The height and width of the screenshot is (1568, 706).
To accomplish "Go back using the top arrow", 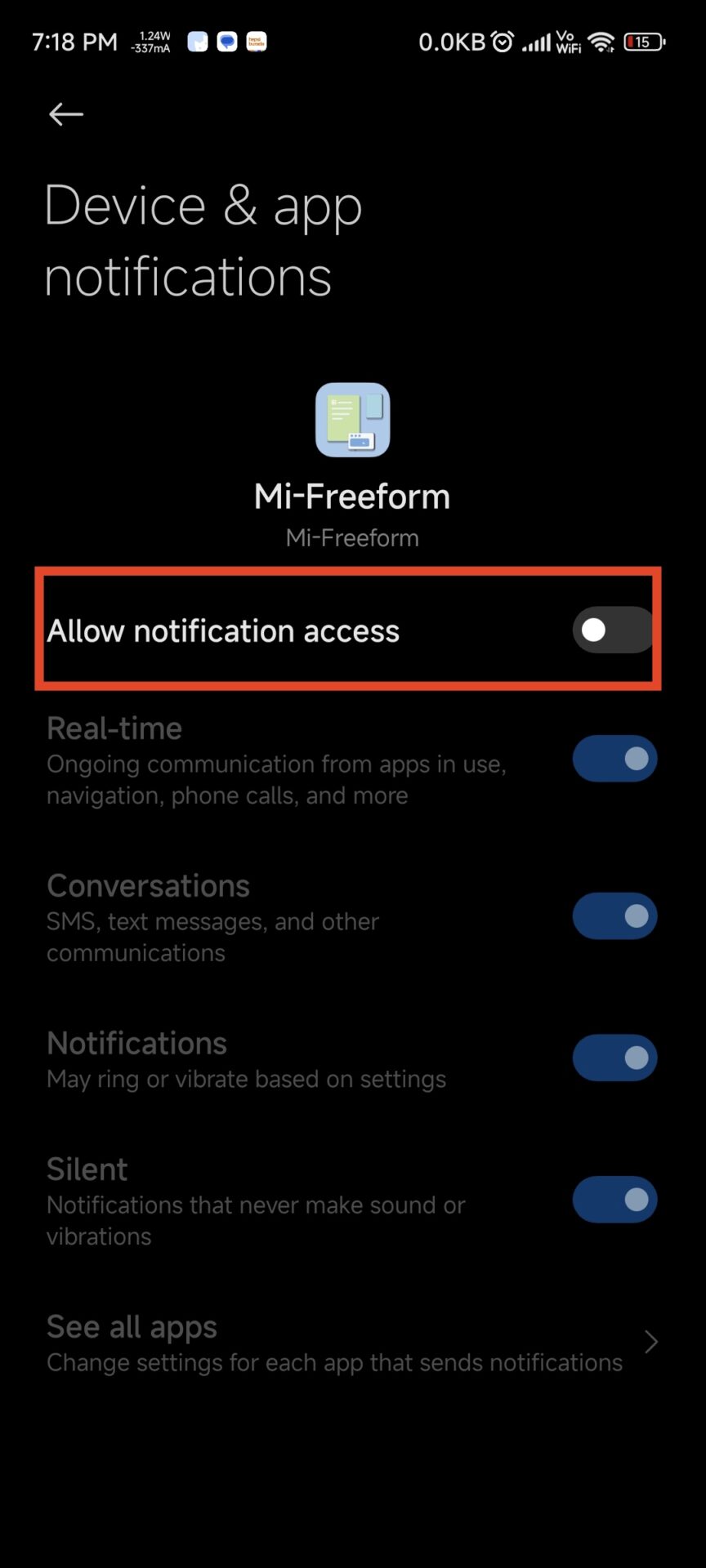I will pyautogui.click(x=66, y=114).
